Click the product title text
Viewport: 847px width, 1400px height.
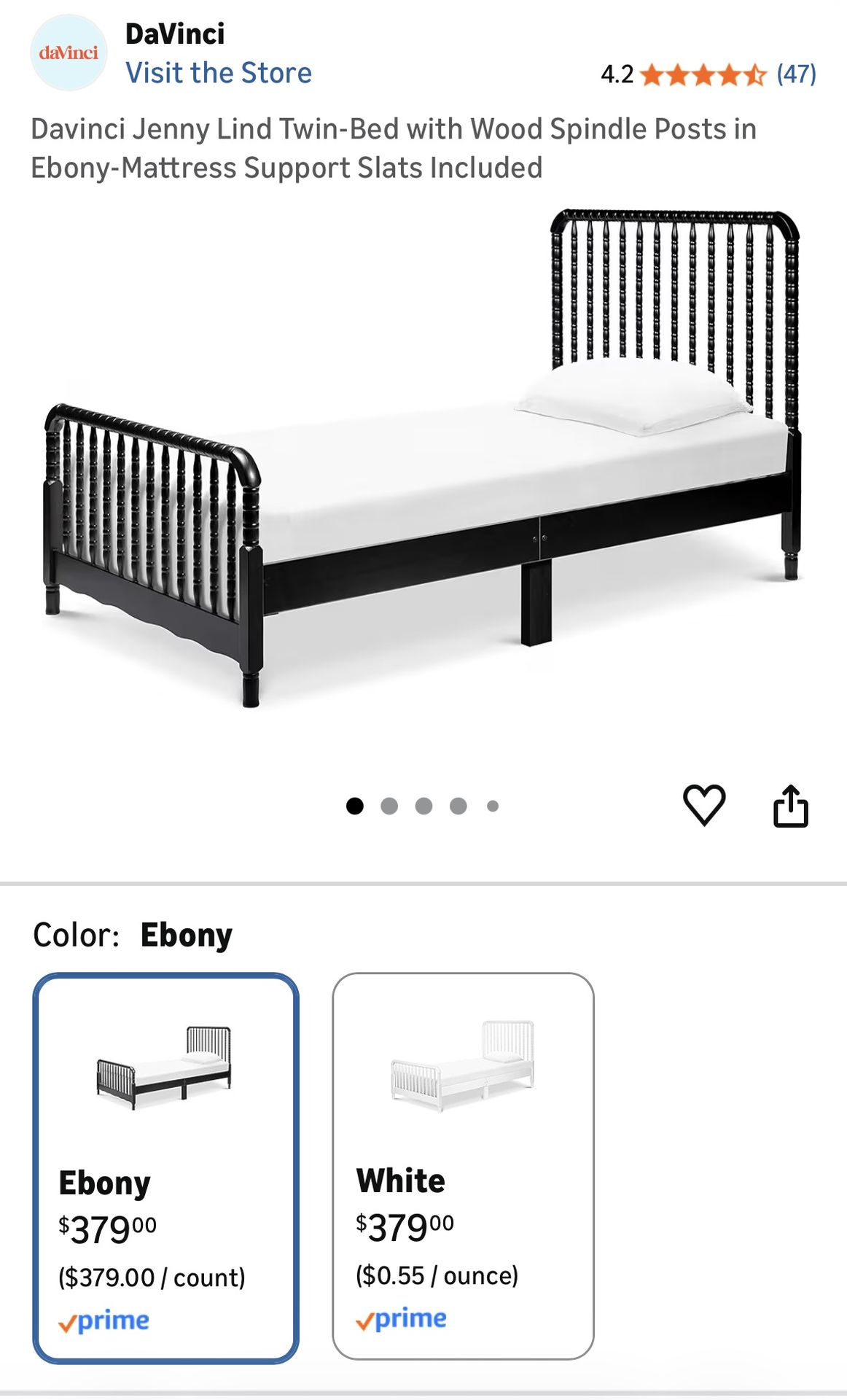[x=394, y=148]
